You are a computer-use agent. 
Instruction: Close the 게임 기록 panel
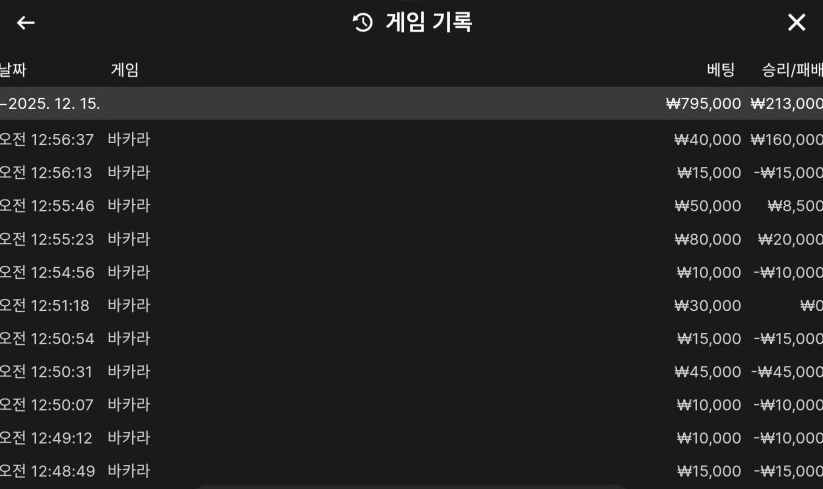[796, 23]
